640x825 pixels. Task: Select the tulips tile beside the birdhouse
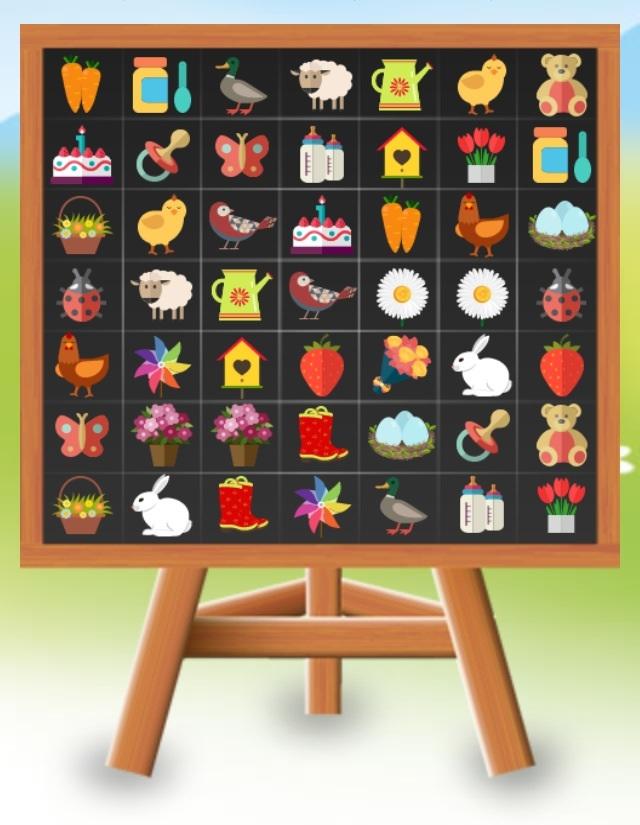tap(482, 156)
